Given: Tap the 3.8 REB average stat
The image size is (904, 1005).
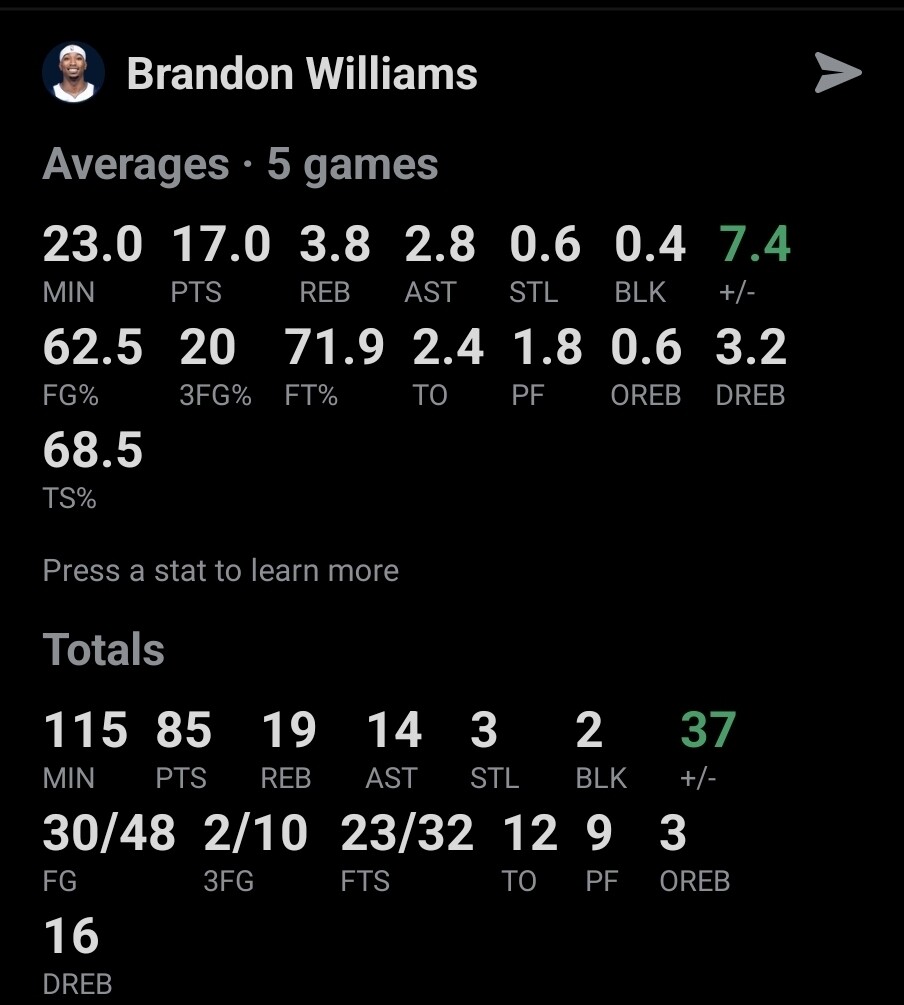Looking at the screenshot, I should point(335,263).
